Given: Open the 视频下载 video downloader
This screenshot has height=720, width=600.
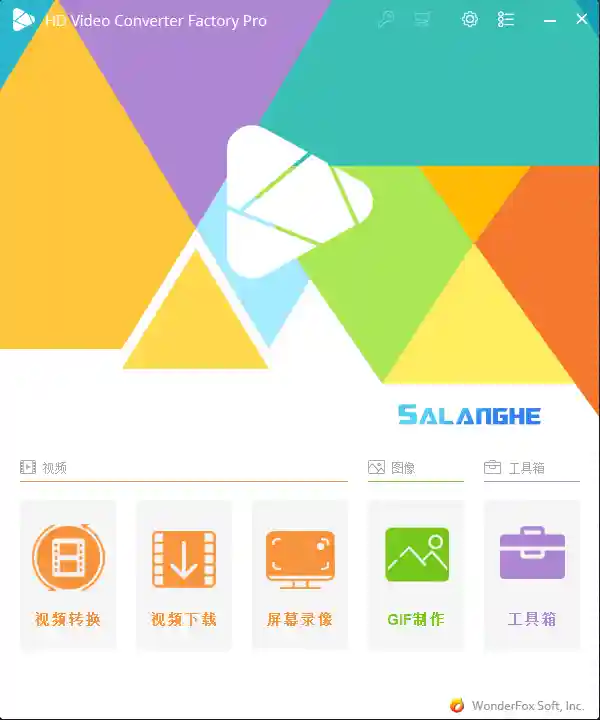Looking at the screenshot, I should [184, 575].
